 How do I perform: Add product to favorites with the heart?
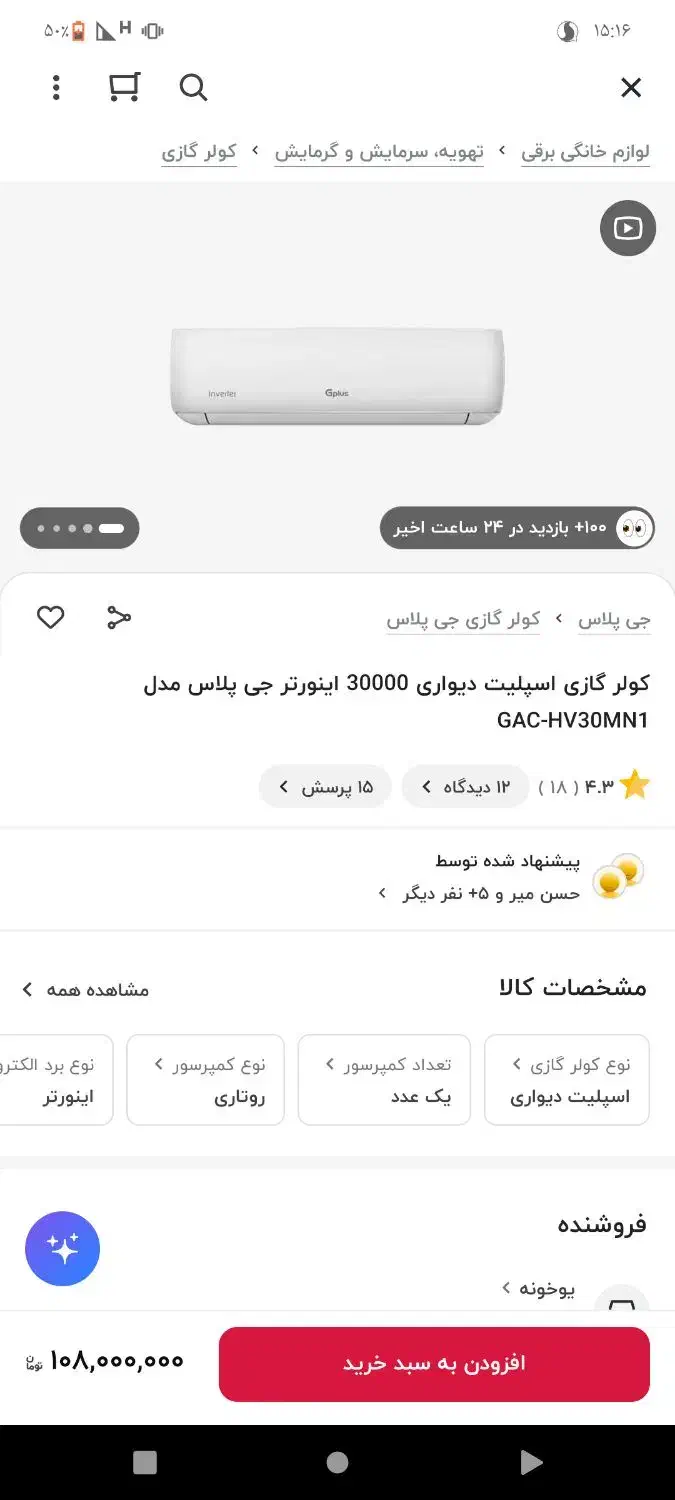click(x=51, y=618)
